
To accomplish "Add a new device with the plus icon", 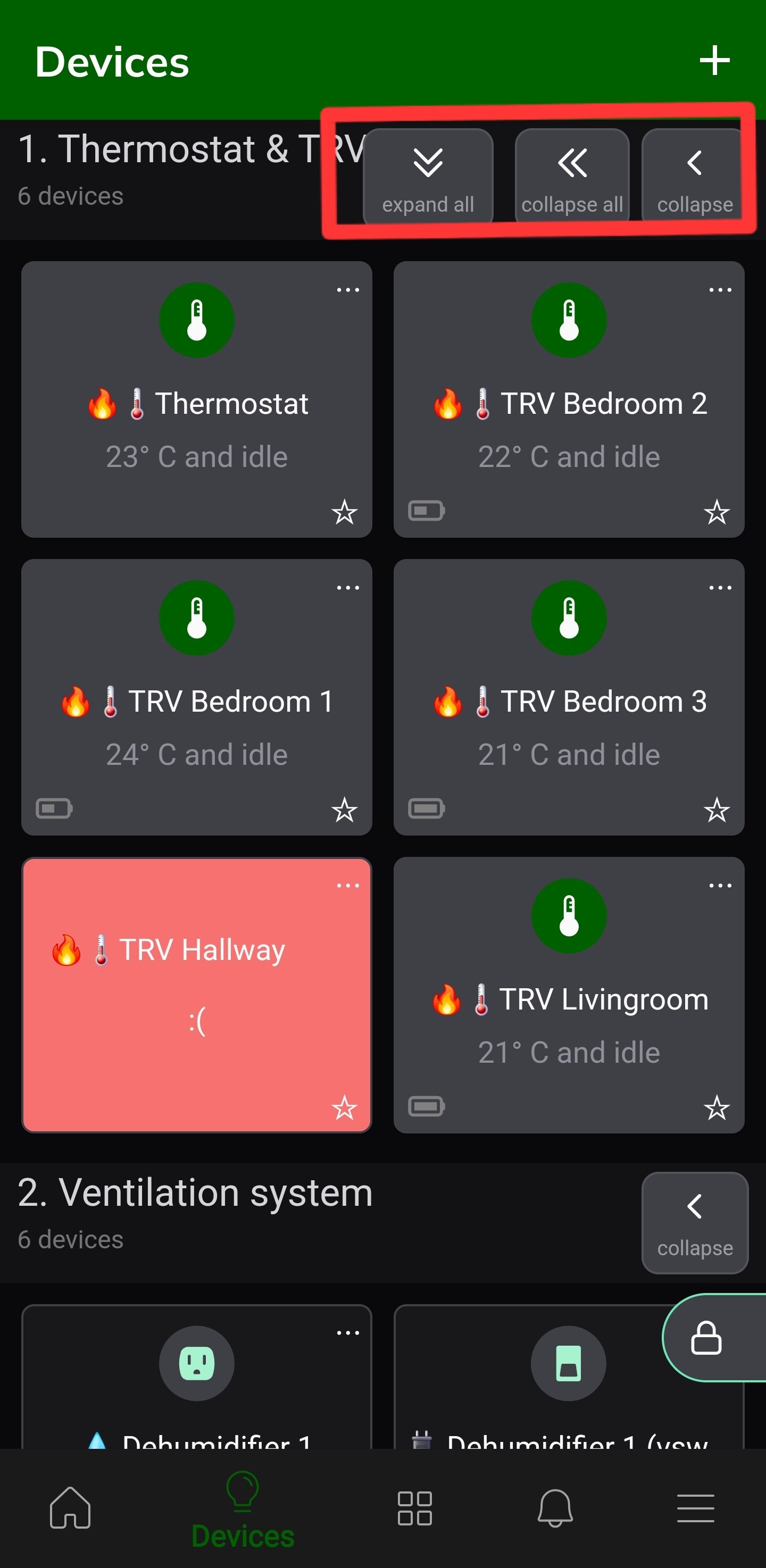I will (x=714, y=61).
